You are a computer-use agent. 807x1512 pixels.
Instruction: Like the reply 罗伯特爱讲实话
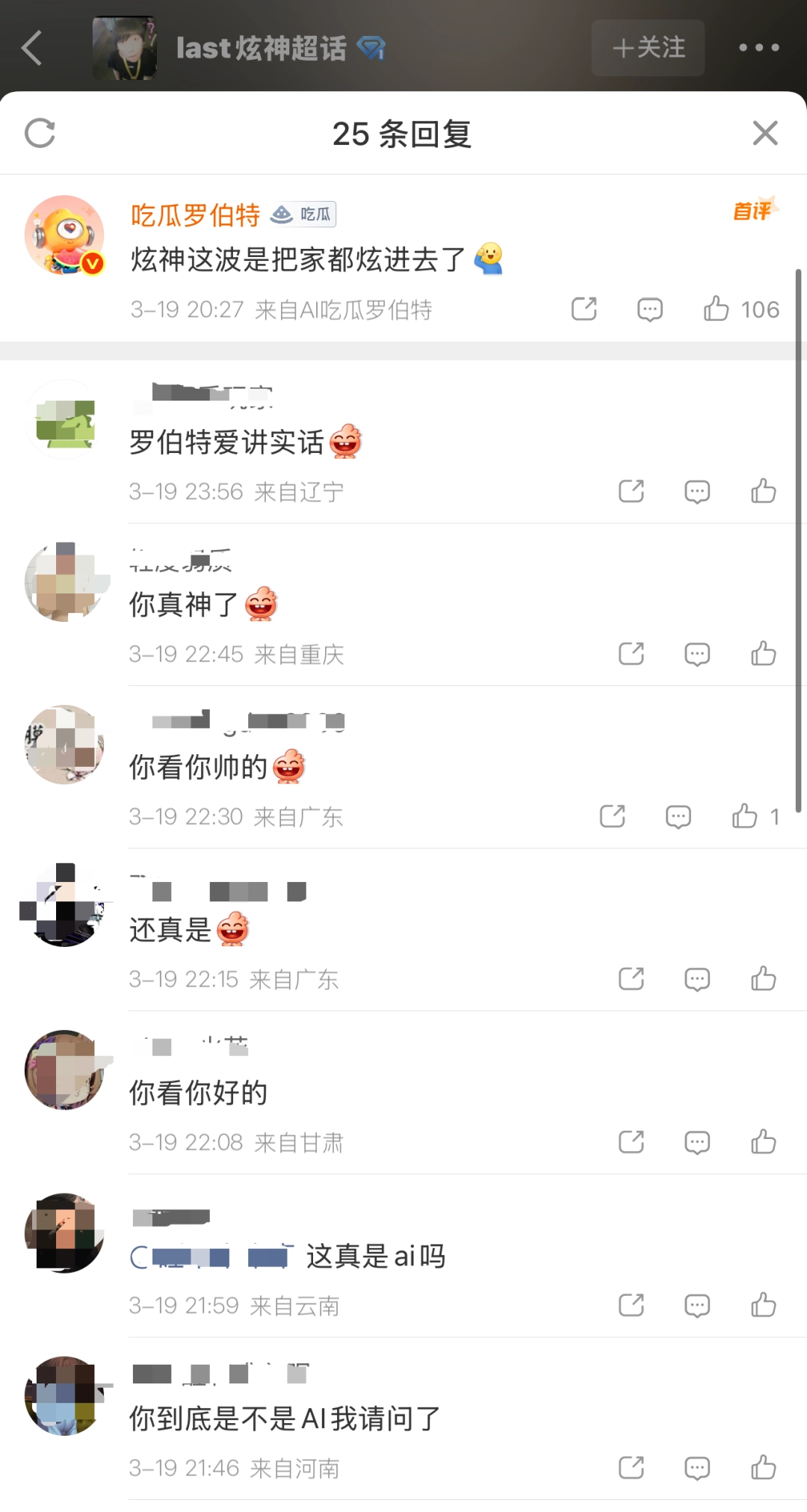pos(763,491)
